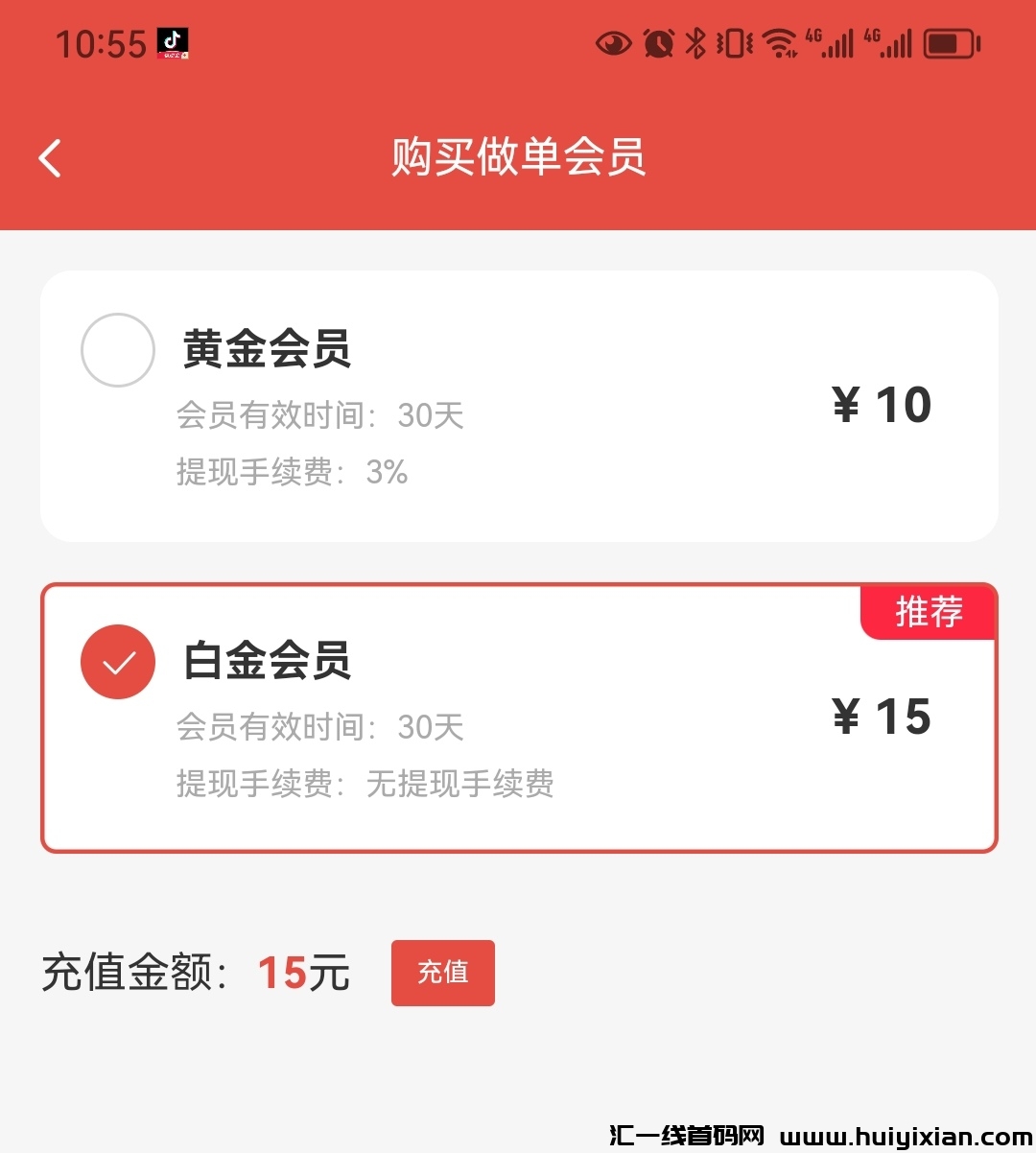Viewport: 1036px width, 1153px height.
Task: Tap the ¥10 price label
Action: click(882, 405)
